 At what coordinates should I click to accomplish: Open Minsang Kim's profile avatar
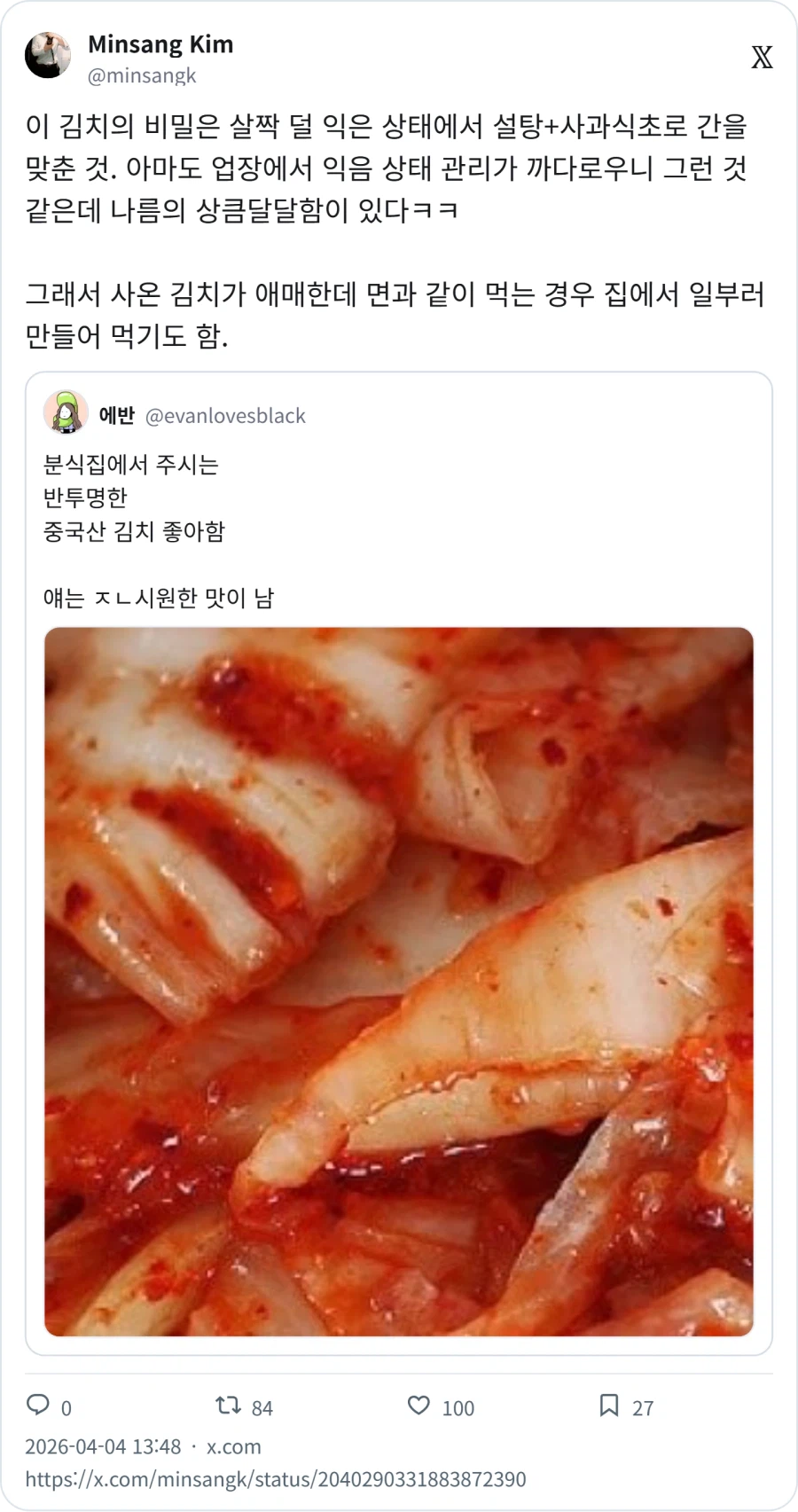coord(49,54)
